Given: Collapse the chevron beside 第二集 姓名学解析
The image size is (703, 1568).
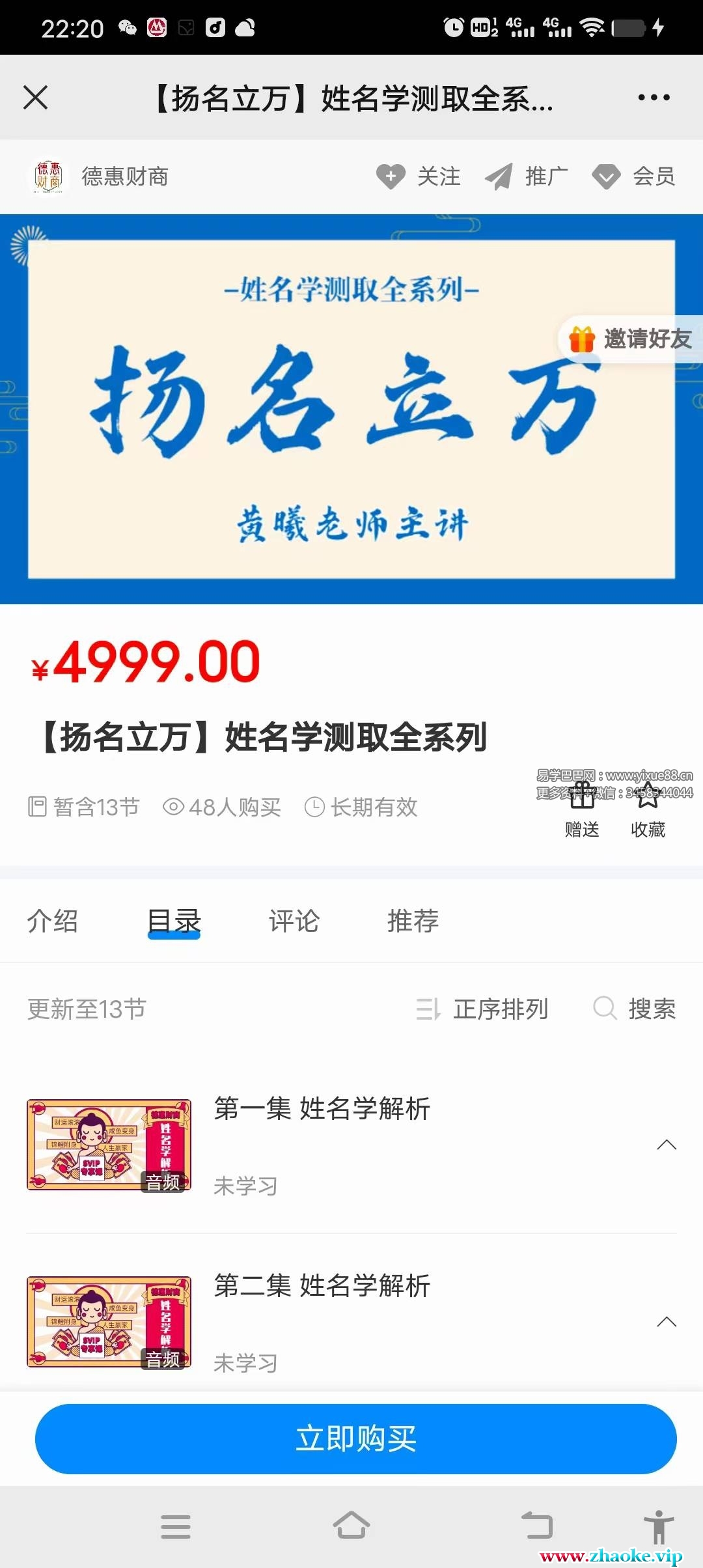Looking at the screenshot, I should tap(667, 1322).
